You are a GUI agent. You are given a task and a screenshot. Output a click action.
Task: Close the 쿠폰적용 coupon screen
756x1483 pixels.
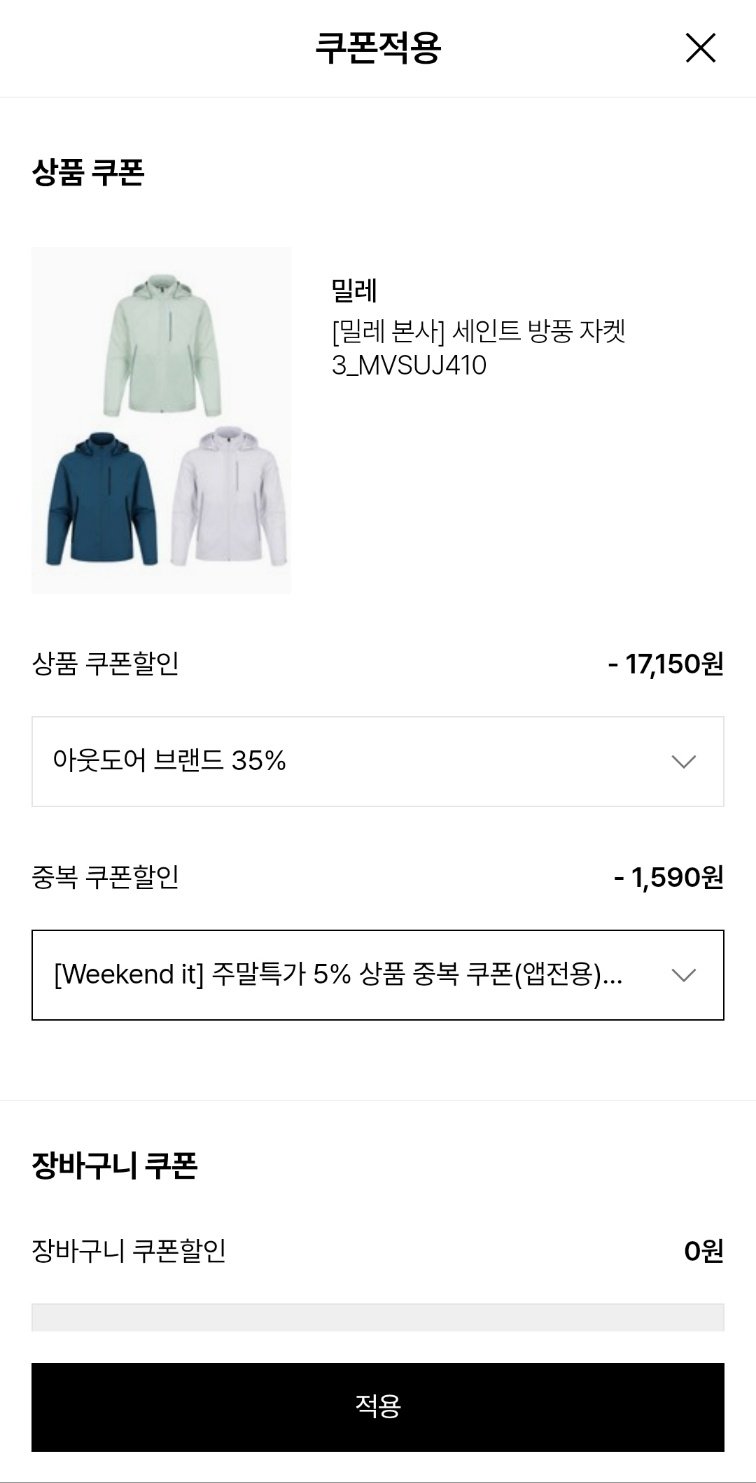click(700, 48)
